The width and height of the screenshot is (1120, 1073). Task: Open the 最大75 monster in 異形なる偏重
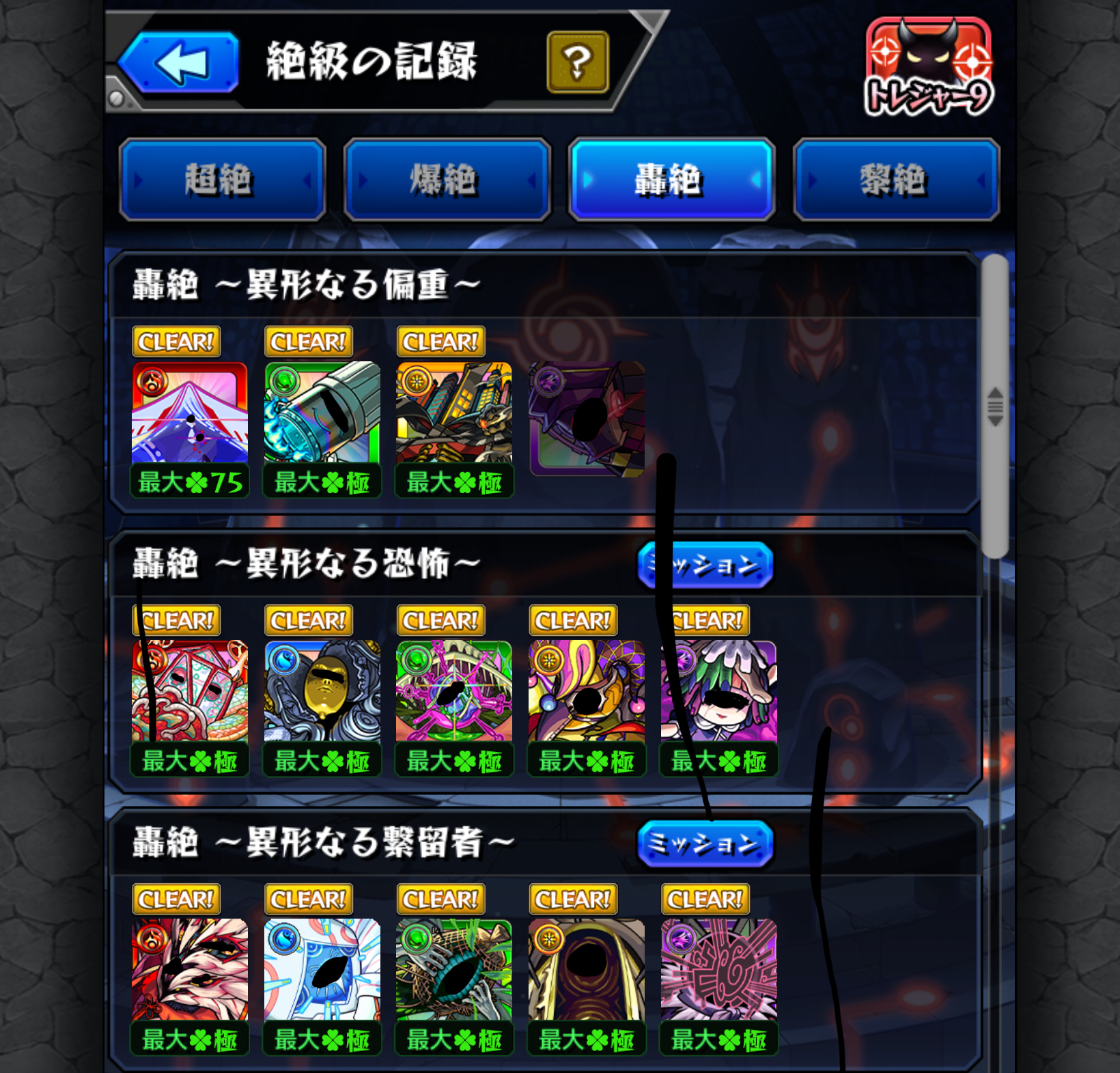click(x=190, y=414)
